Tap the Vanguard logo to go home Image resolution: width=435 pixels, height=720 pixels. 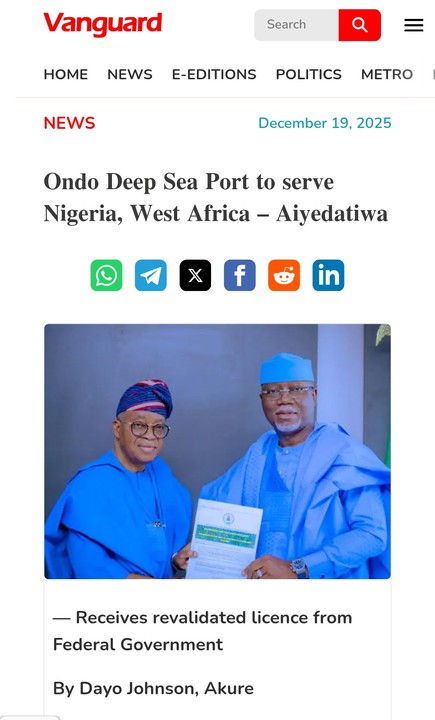tap(103, 24)
